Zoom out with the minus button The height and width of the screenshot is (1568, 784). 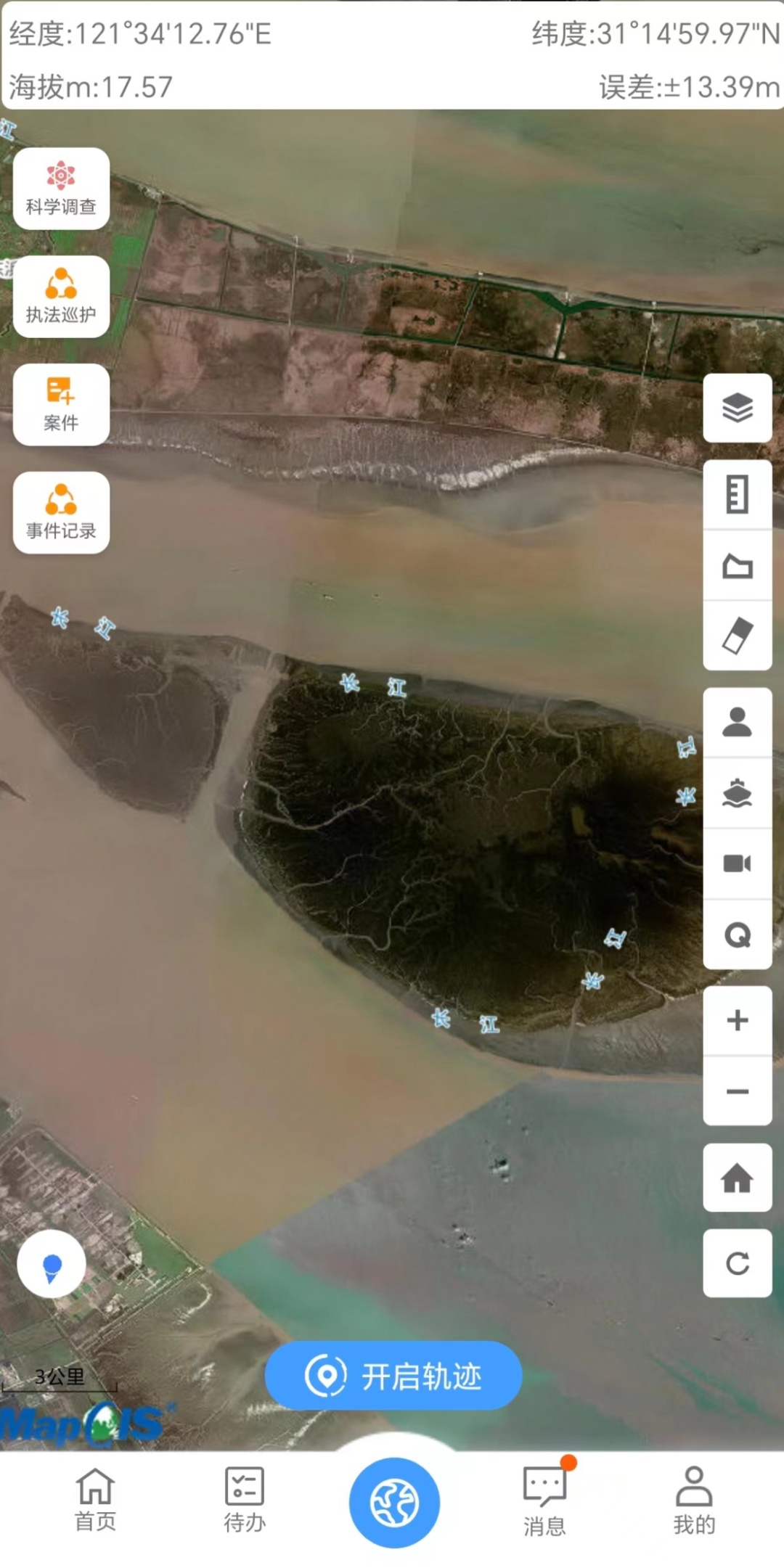click(737, 1091)
